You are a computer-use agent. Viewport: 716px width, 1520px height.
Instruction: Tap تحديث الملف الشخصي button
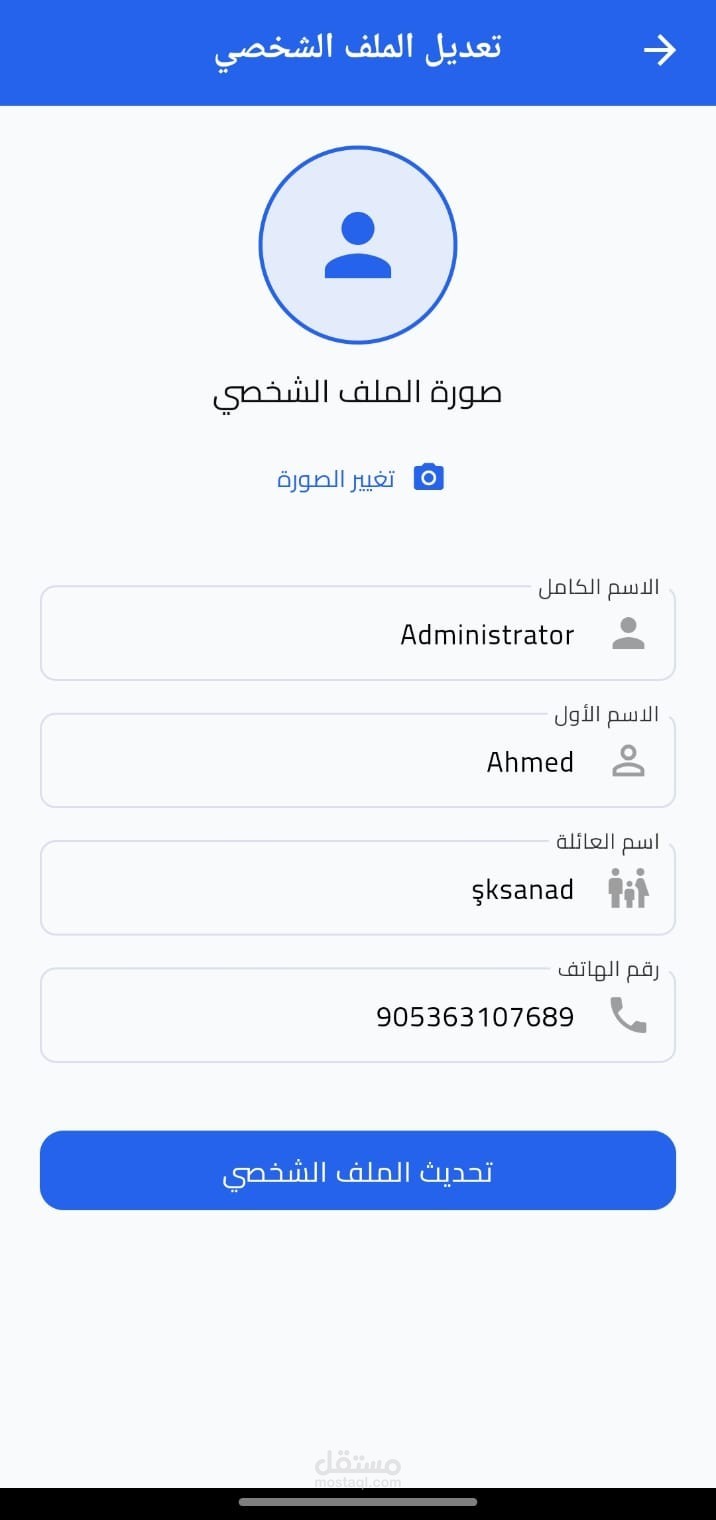[x=358, y=1171]
